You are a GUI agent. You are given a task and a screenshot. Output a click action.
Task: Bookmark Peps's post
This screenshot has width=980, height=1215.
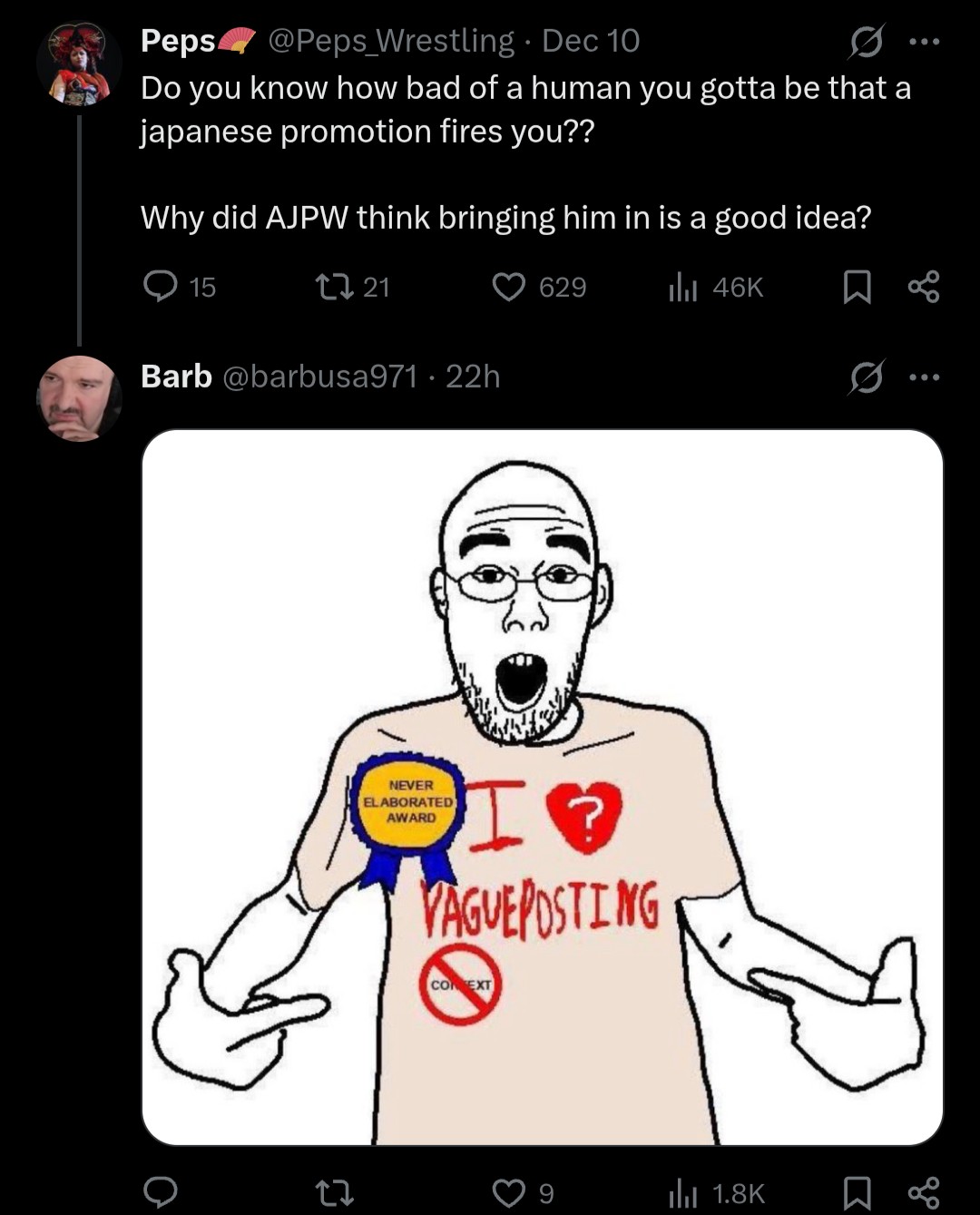[x=857, y=288]
